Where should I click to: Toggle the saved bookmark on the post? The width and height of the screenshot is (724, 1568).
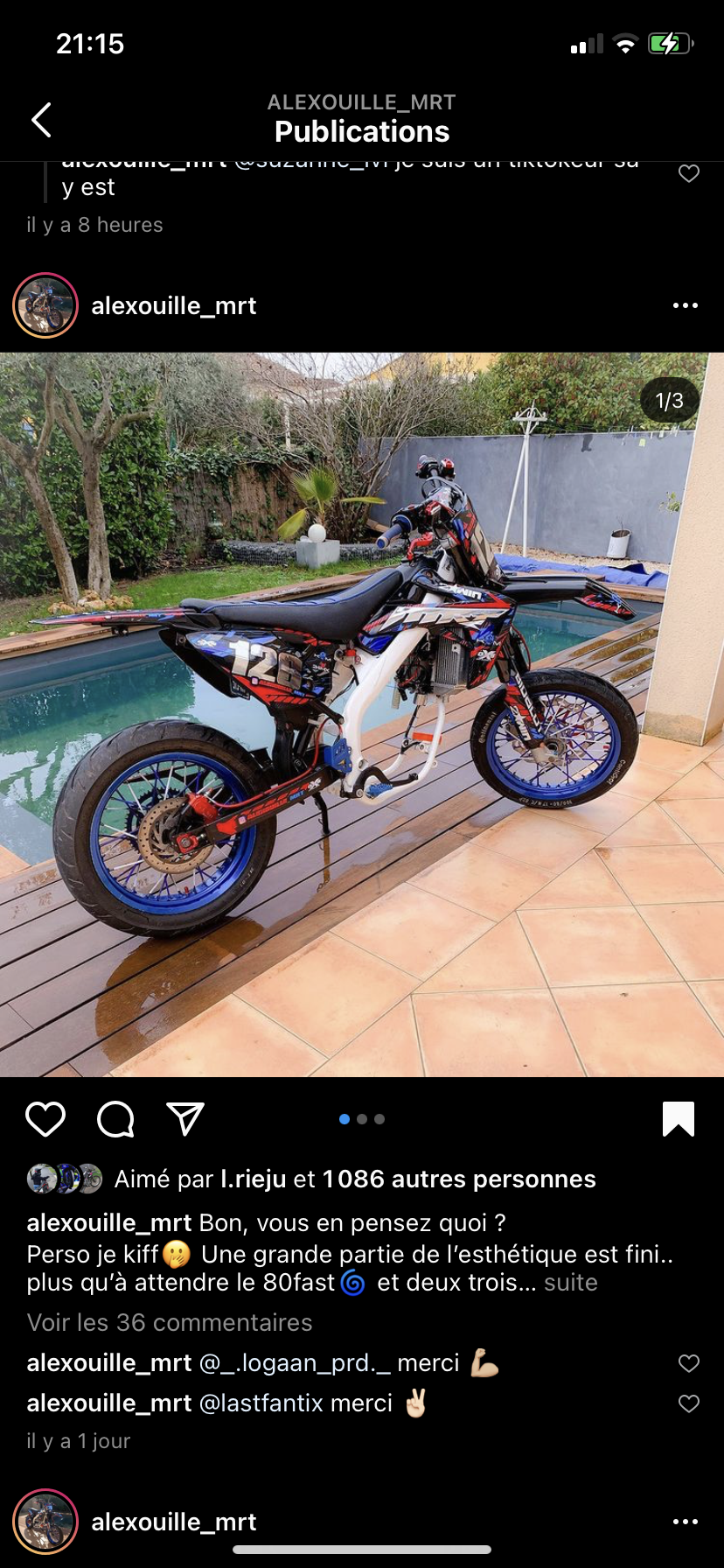[678, 1119]
